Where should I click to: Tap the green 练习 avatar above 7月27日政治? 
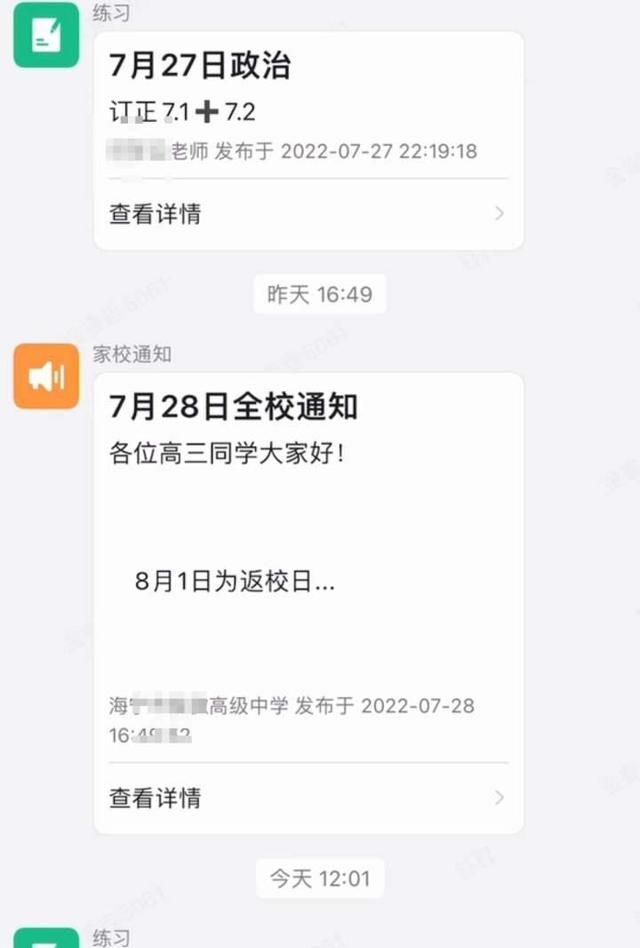tap(46, 35)
